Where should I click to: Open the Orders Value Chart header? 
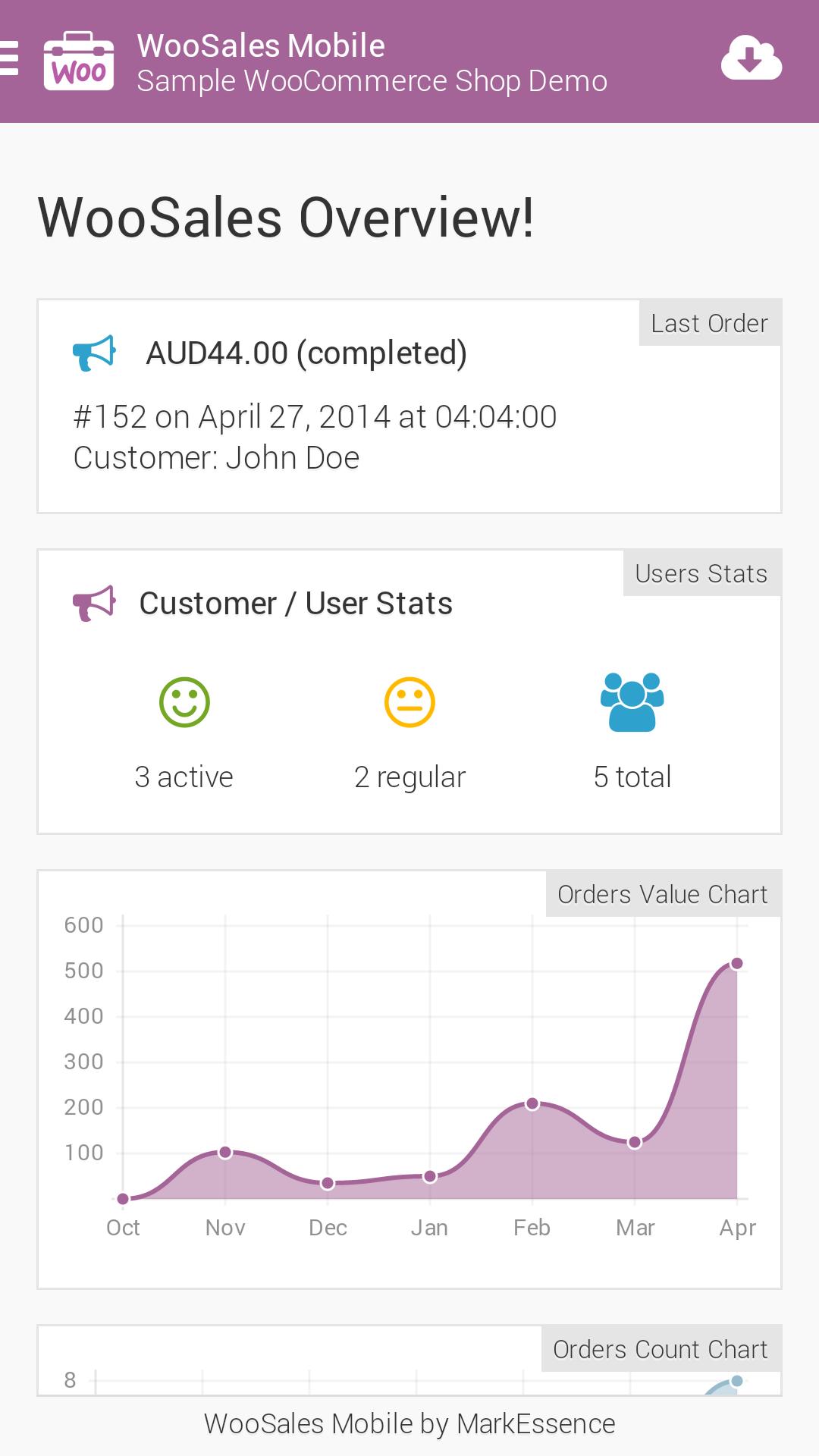click(662, 894)
